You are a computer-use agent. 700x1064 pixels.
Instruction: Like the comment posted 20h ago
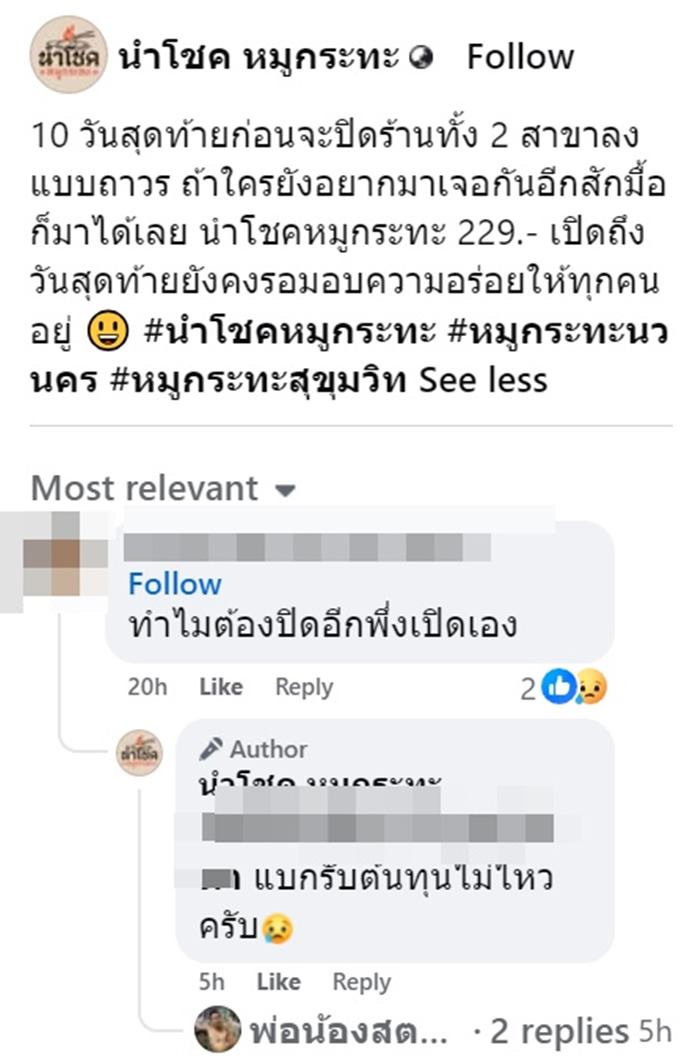[x=221, y=687]
